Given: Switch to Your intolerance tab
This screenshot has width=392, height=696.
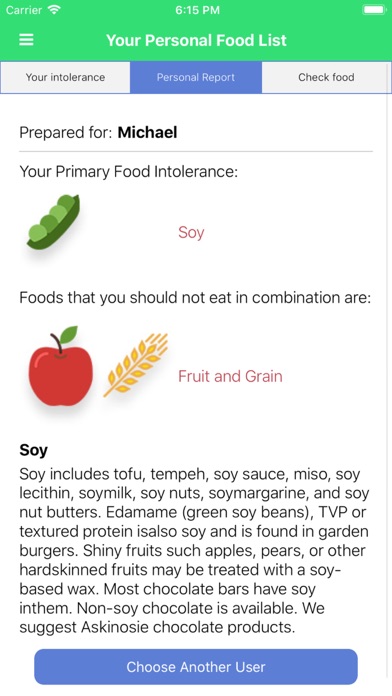Looking at the screenshot, I should 65,77.
